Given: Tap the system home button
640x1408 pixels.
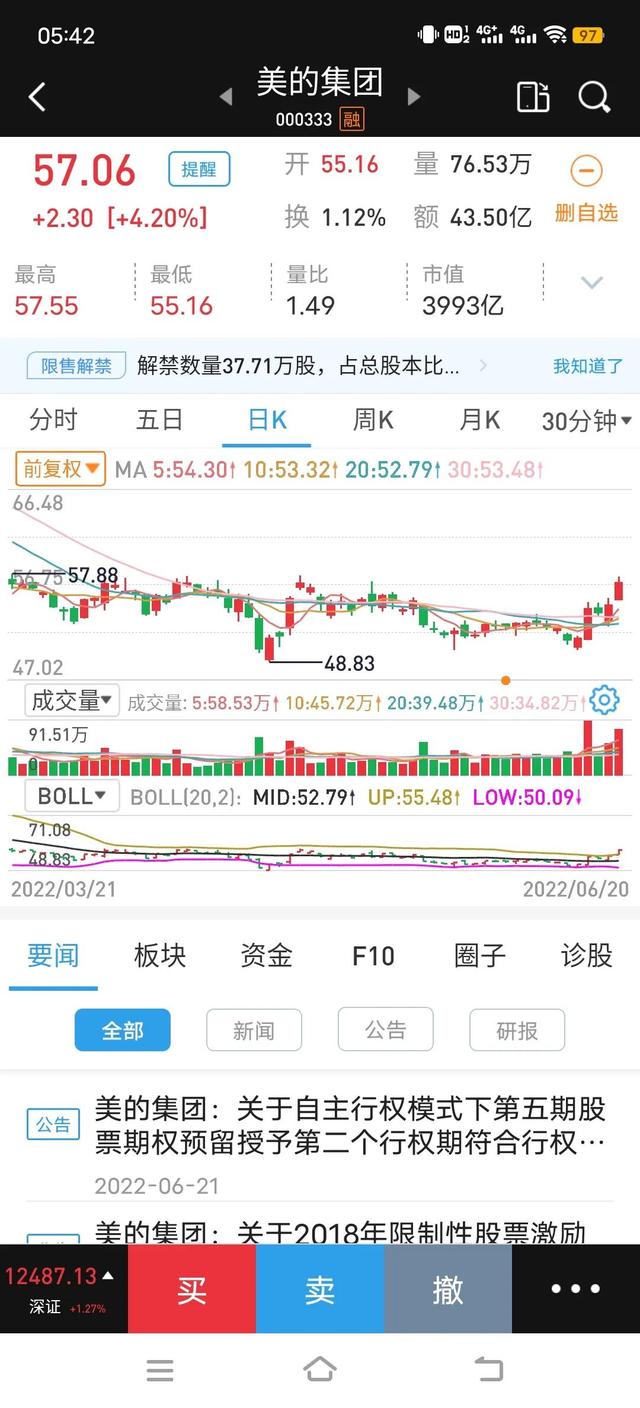Looking at the screenshot, I should (x=320, y=1369).
